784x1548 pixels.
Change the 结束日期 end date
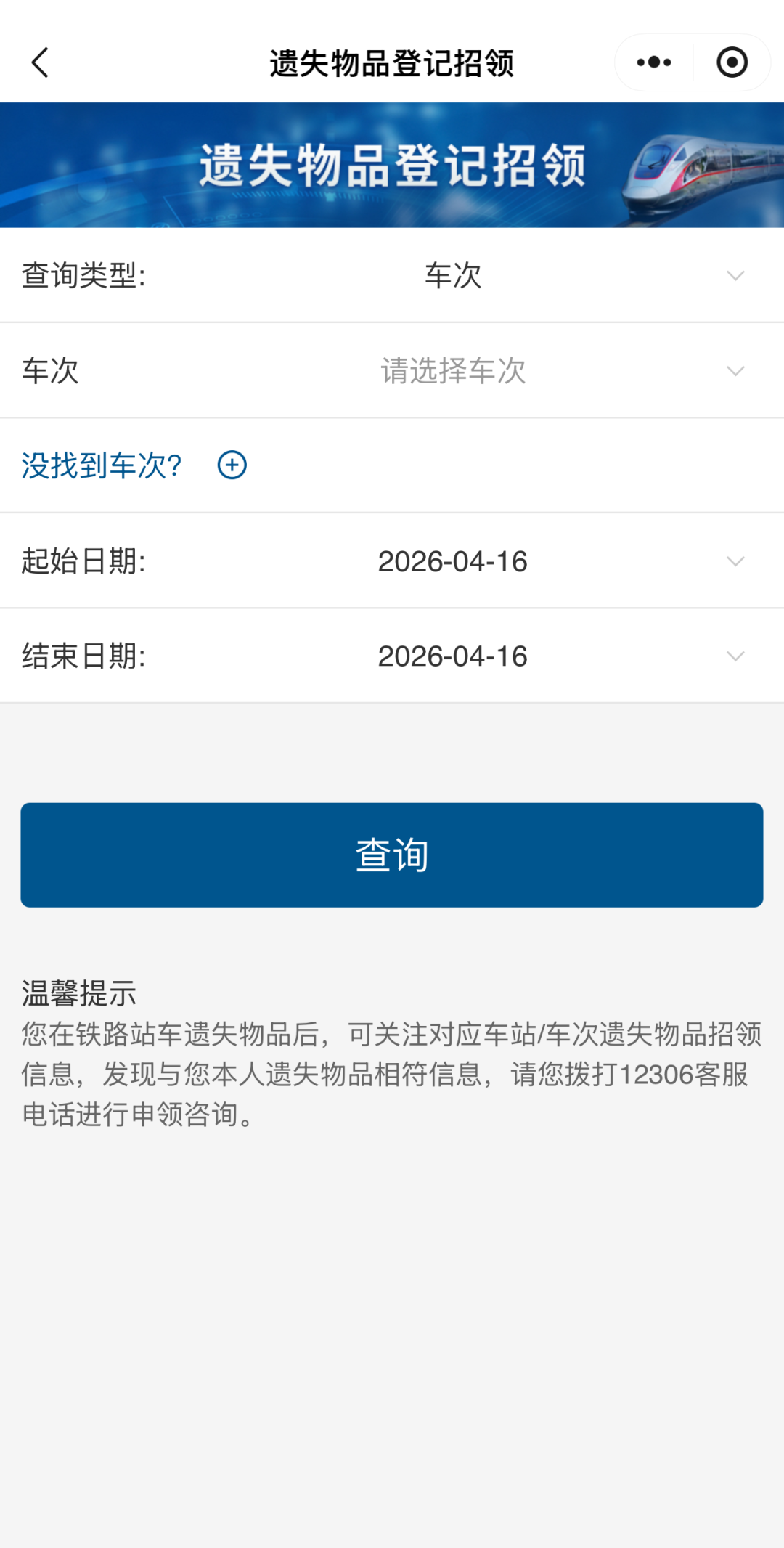coord(453,656)
